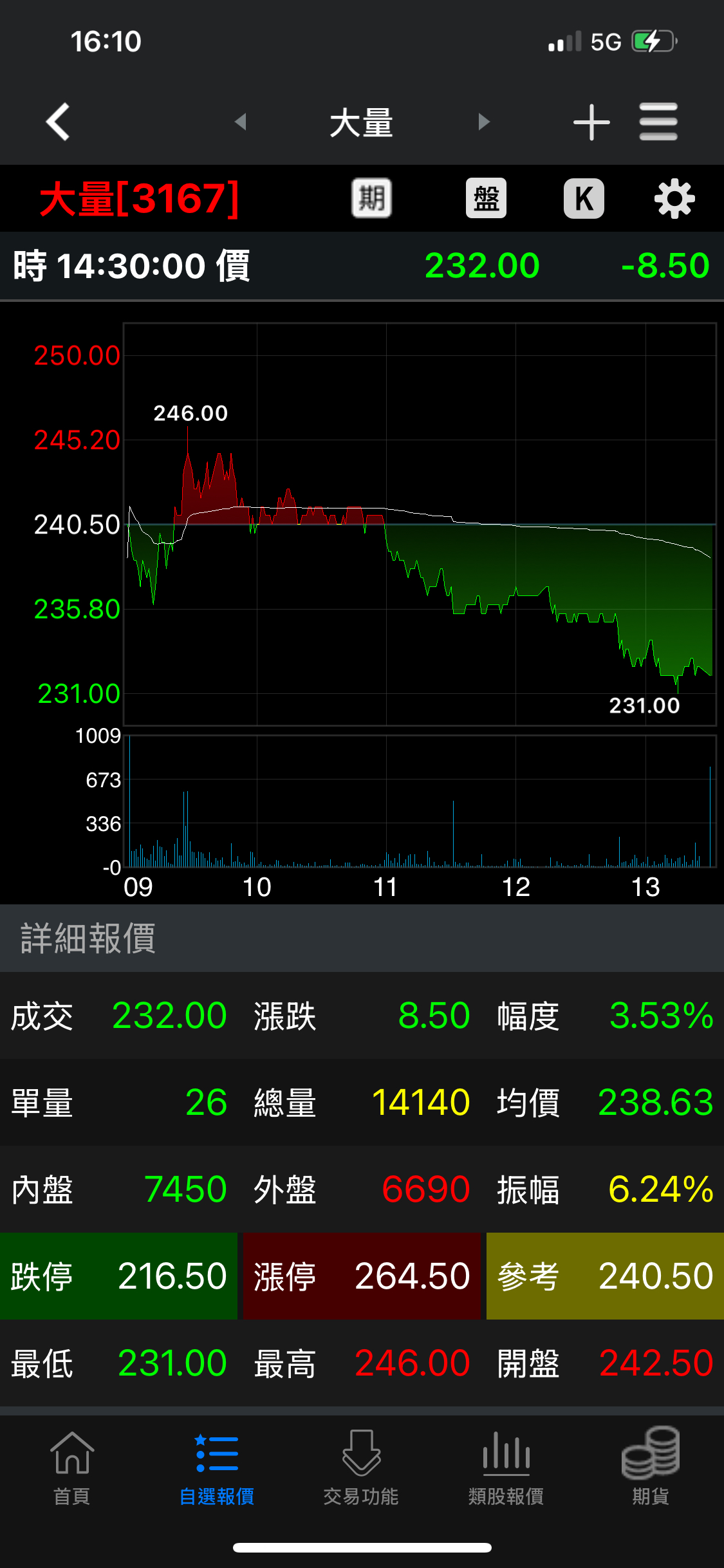Go back using the top-left arrow

pyautogui.click(x=58, y=122)
